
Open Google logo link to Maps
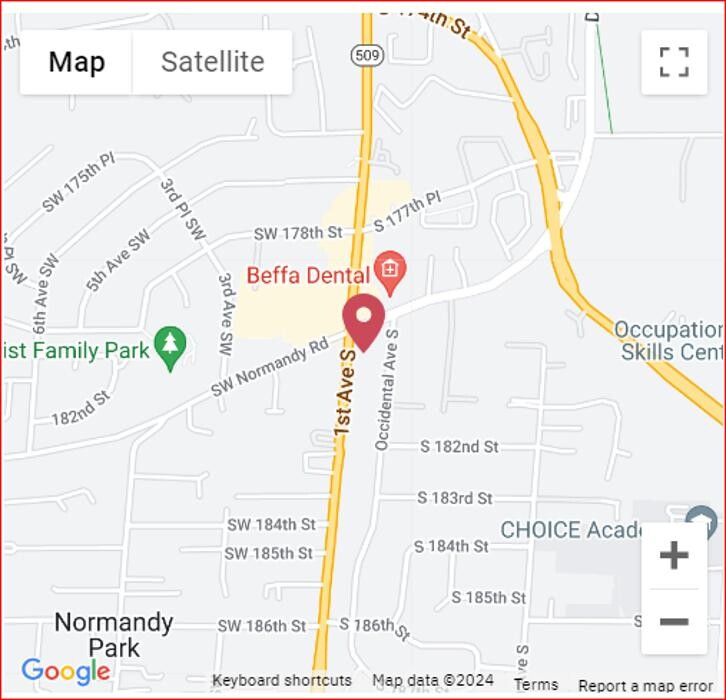[x=66, y=671]
